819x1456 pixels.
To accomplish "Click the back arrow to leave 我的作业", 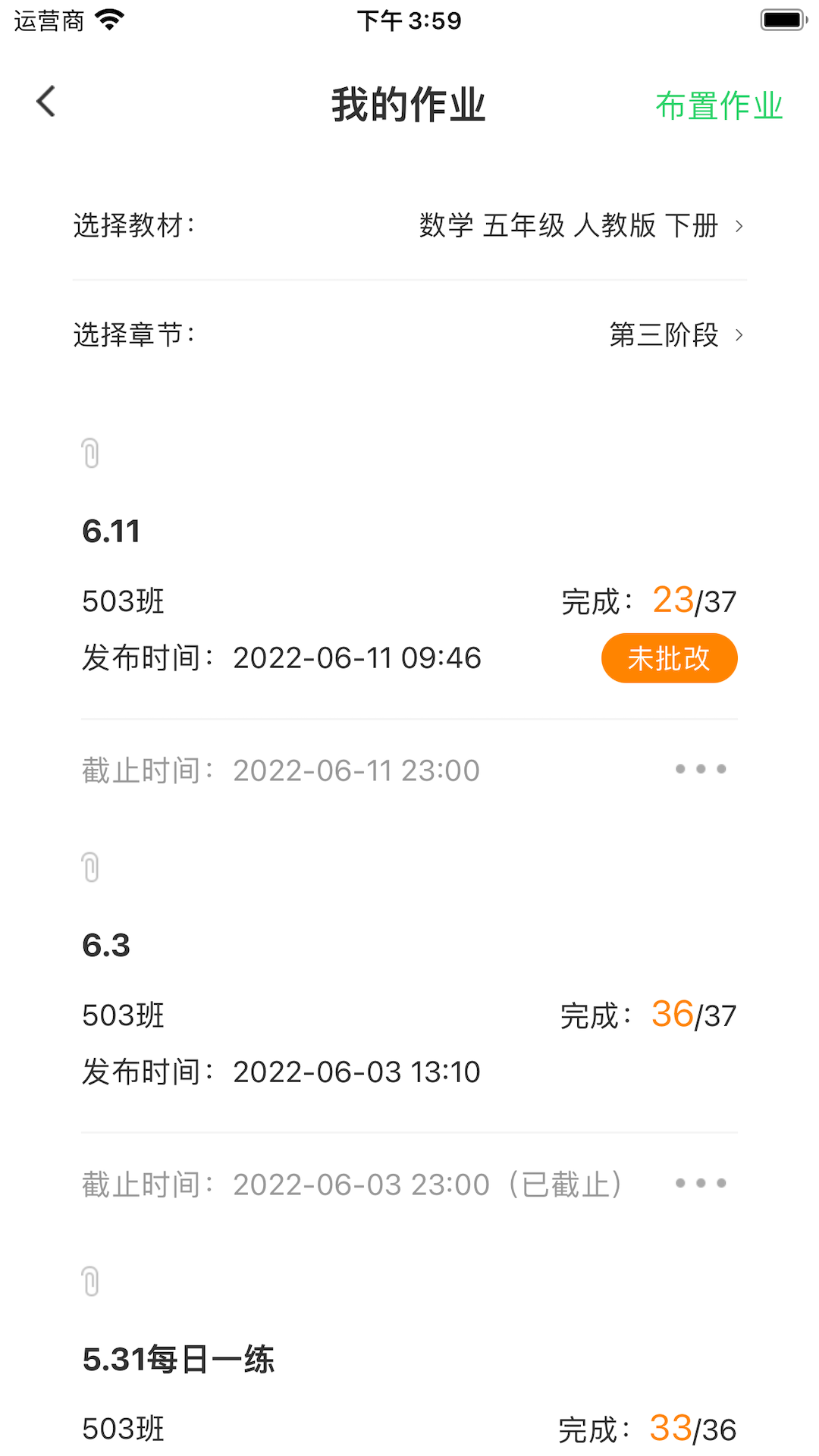I will point(45,101).
